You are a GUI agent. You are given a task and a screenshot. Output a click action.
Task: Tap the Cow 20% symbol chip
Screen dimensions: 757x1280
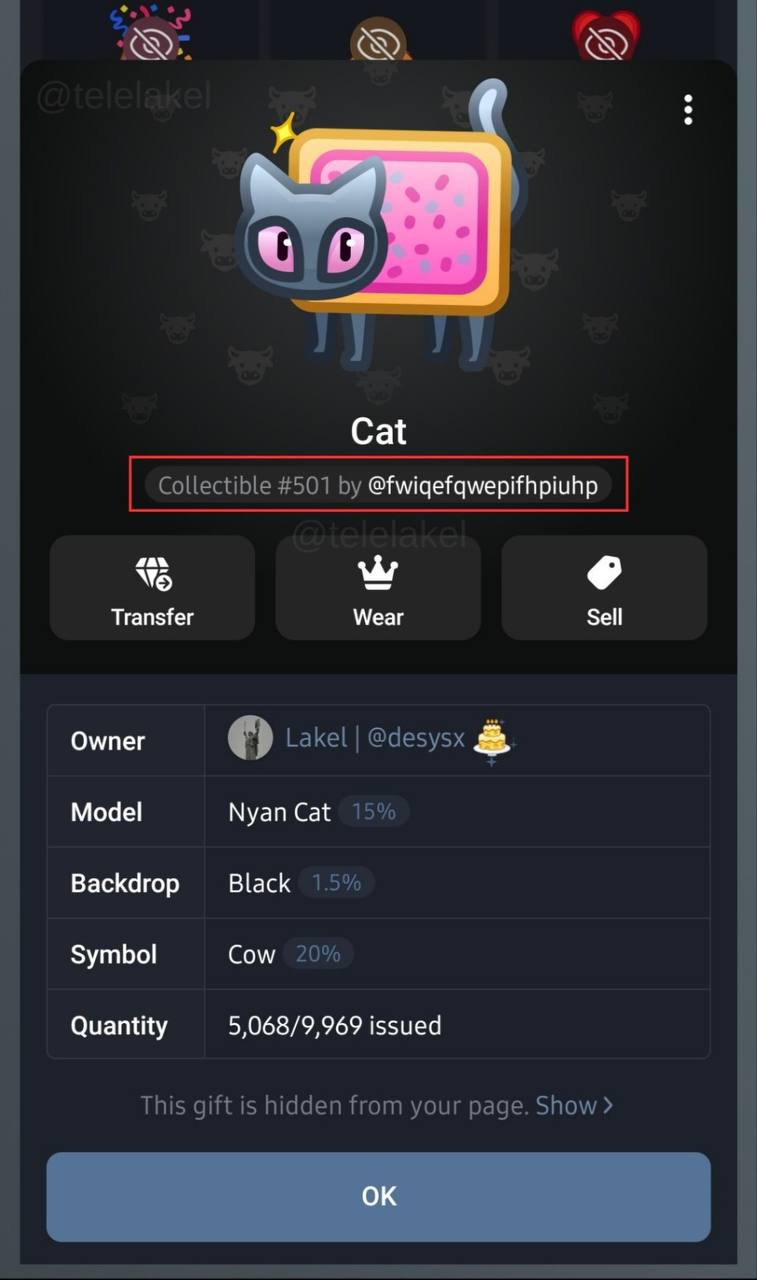(x=317, y=954)
